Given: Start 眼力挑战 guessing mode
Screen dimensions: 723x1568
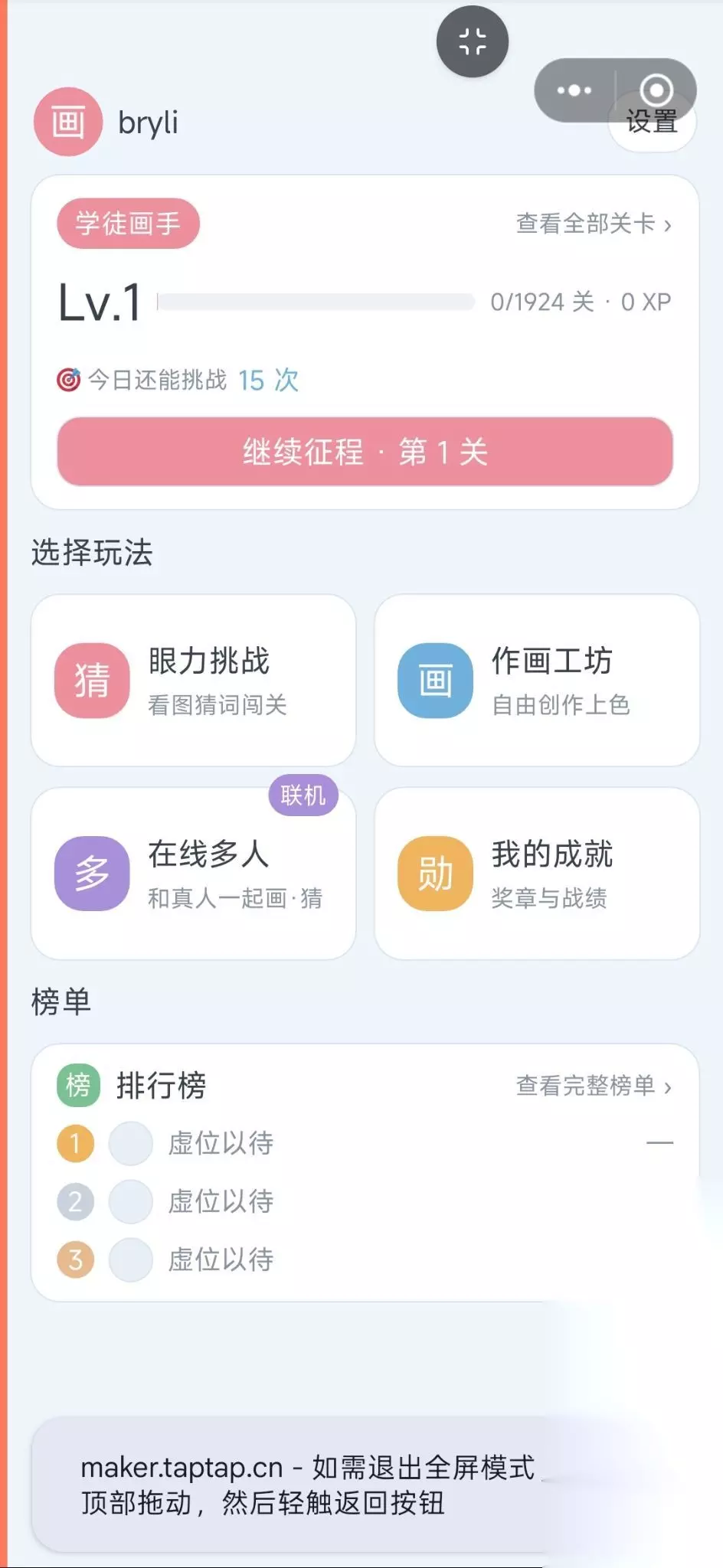Looking at the screenshot, I should click(x=193, y=680).
